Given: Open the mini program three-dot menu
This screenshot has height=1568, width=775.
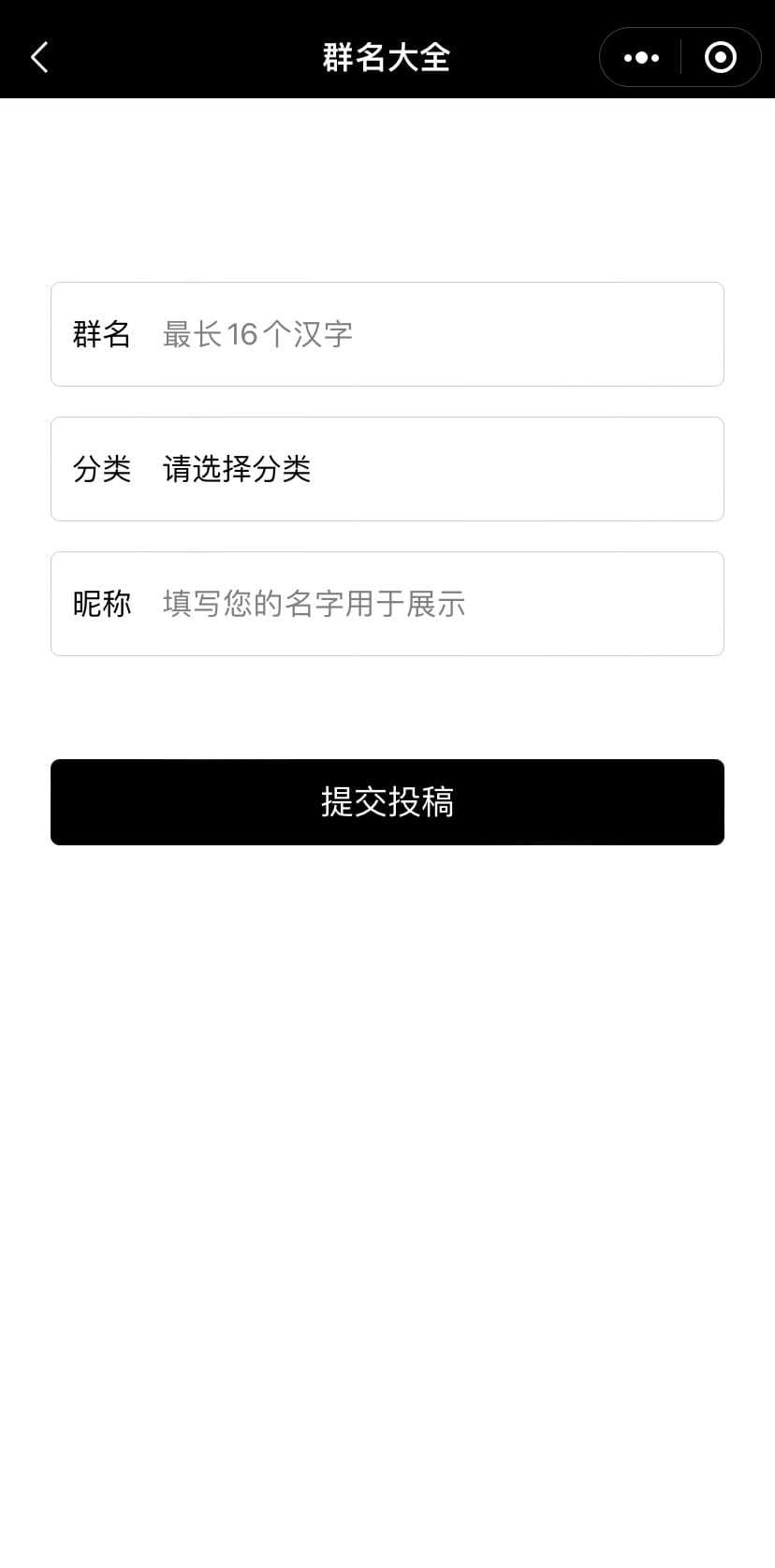Looking at the screenshot, I should [641, 58].
